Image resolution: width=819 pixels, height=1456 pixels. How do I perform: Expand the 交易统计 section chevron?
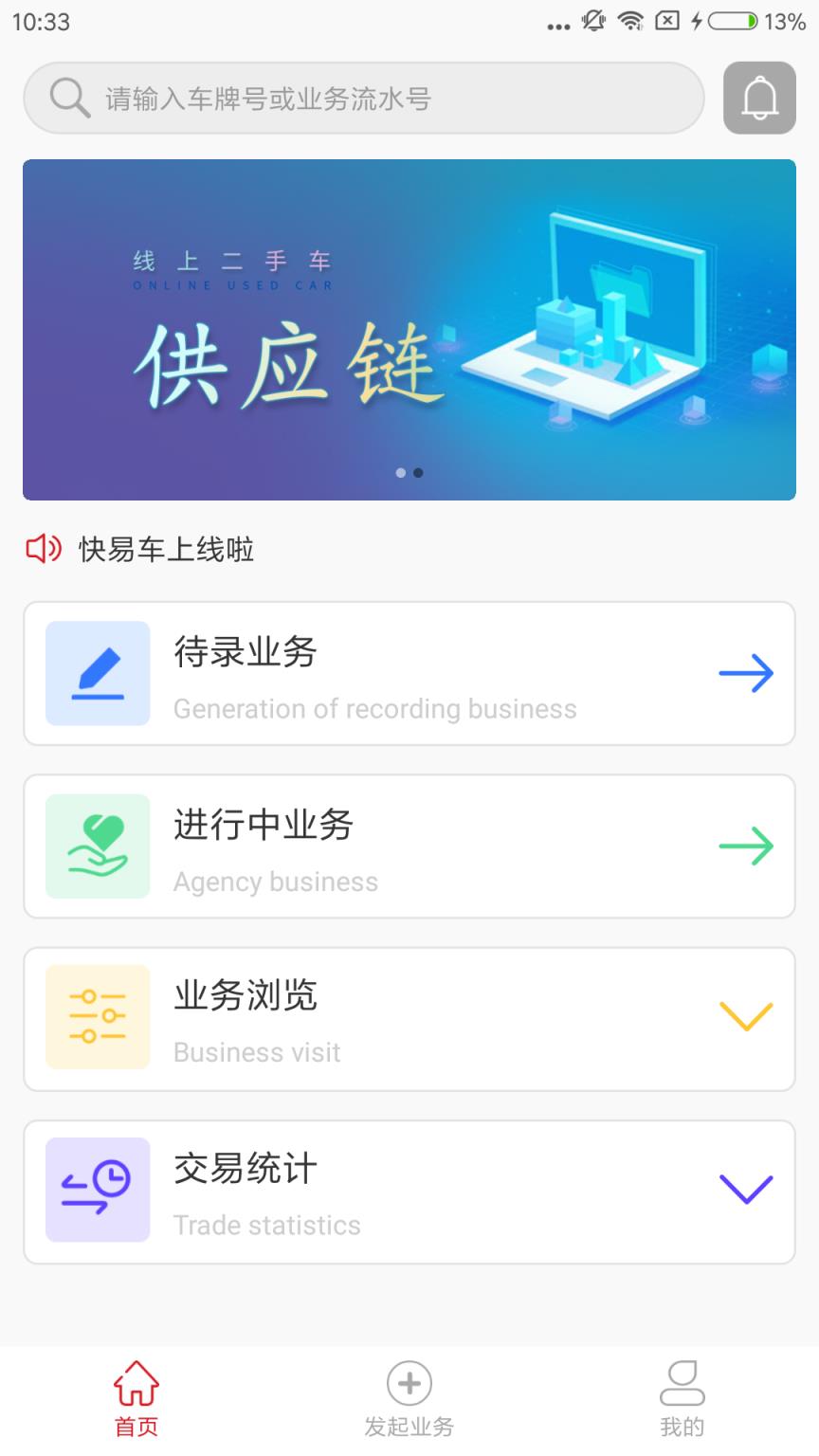tap(746, 1192)
